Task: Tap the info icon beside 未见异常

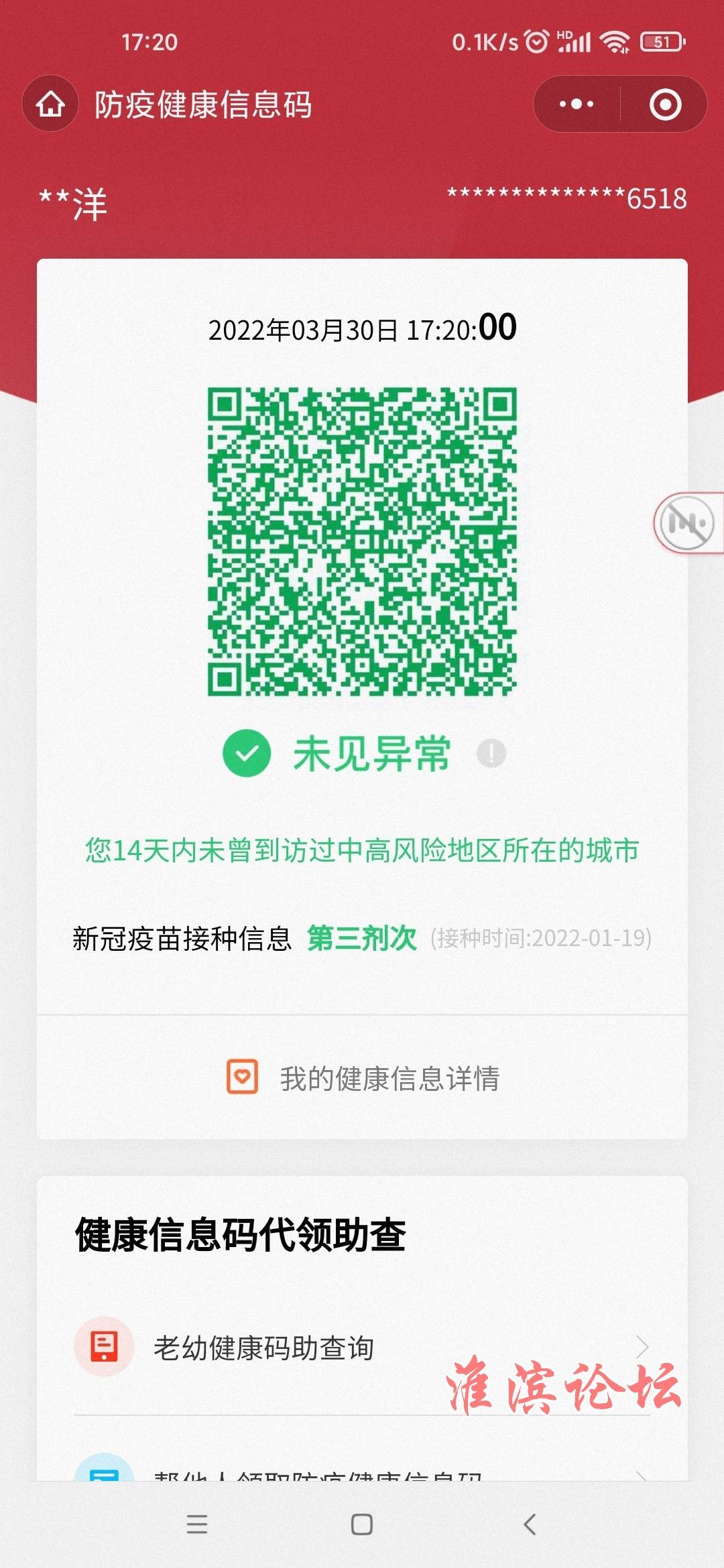Action: coord(491,753)
